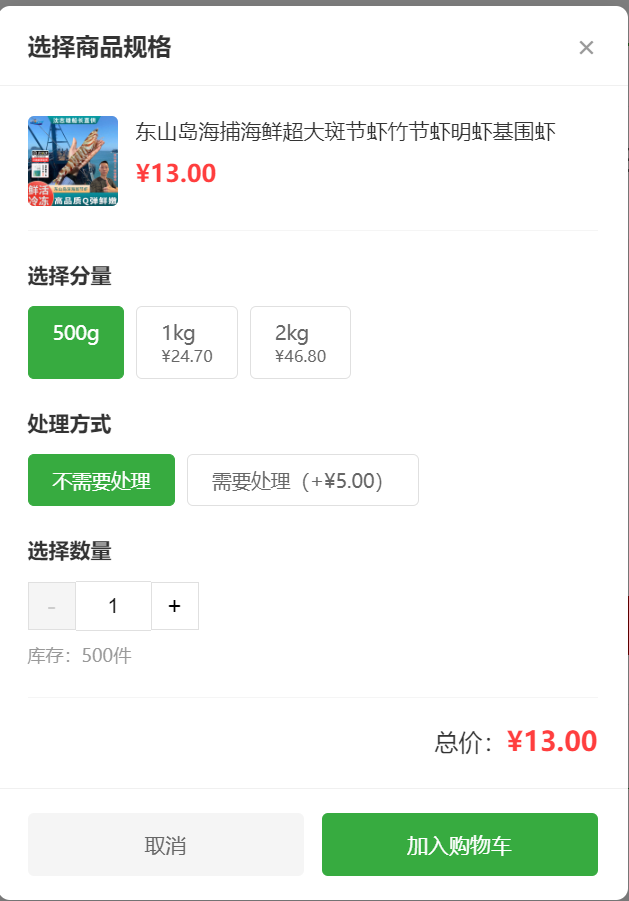Tap the quantity number field
The width and height of the screenshot is (629, 901).
tap(113, 606)
